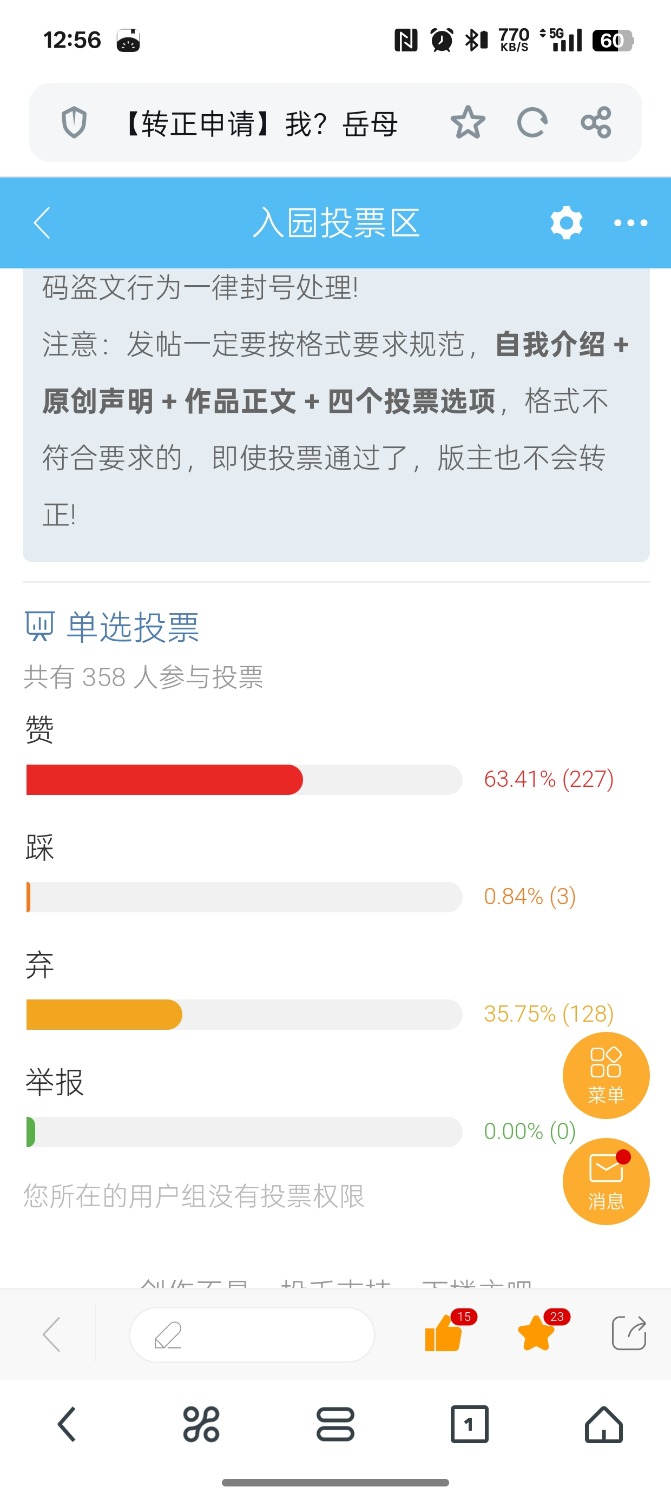Reload the page
Viewport: 671px width, 1500px height.
[532, 123]
